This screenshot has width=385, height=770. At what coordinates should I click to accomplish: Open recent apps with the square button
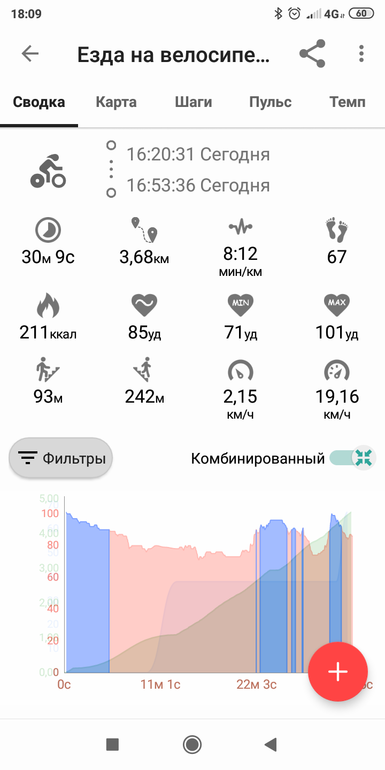[x=112, y=745]
